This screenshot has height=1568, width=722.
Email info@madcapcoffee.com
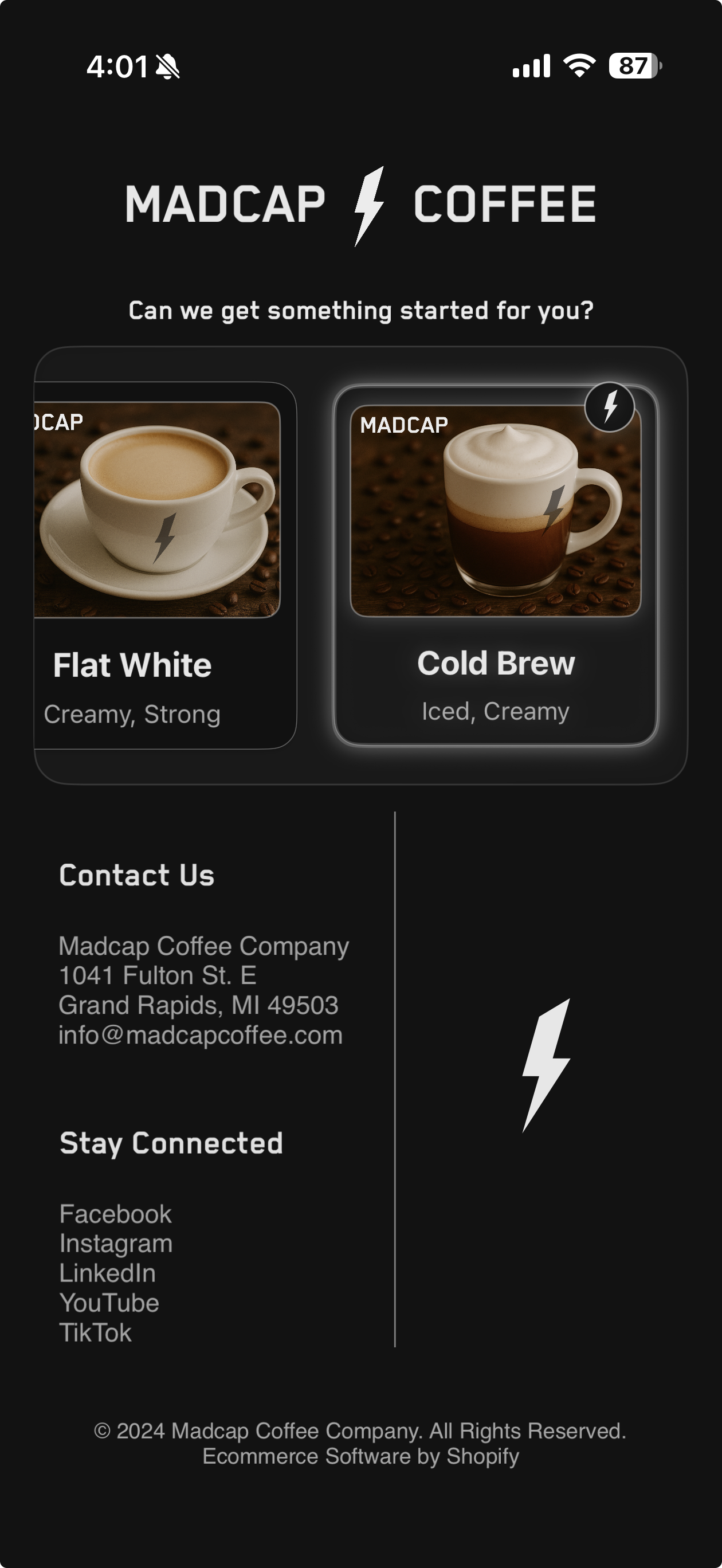[x=201, y=1036]
